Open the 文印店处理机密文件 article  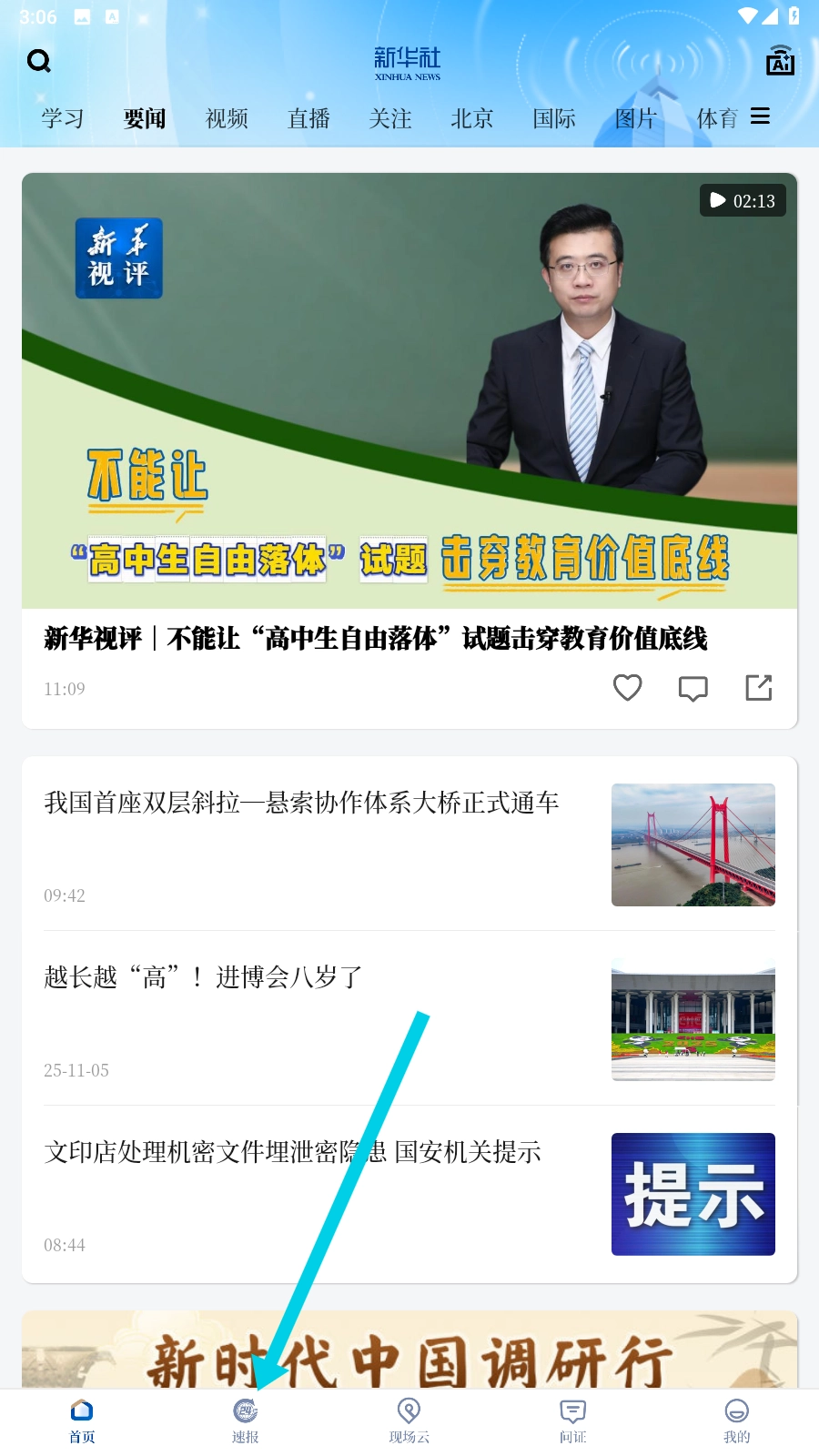click(x=409, y=1192)
